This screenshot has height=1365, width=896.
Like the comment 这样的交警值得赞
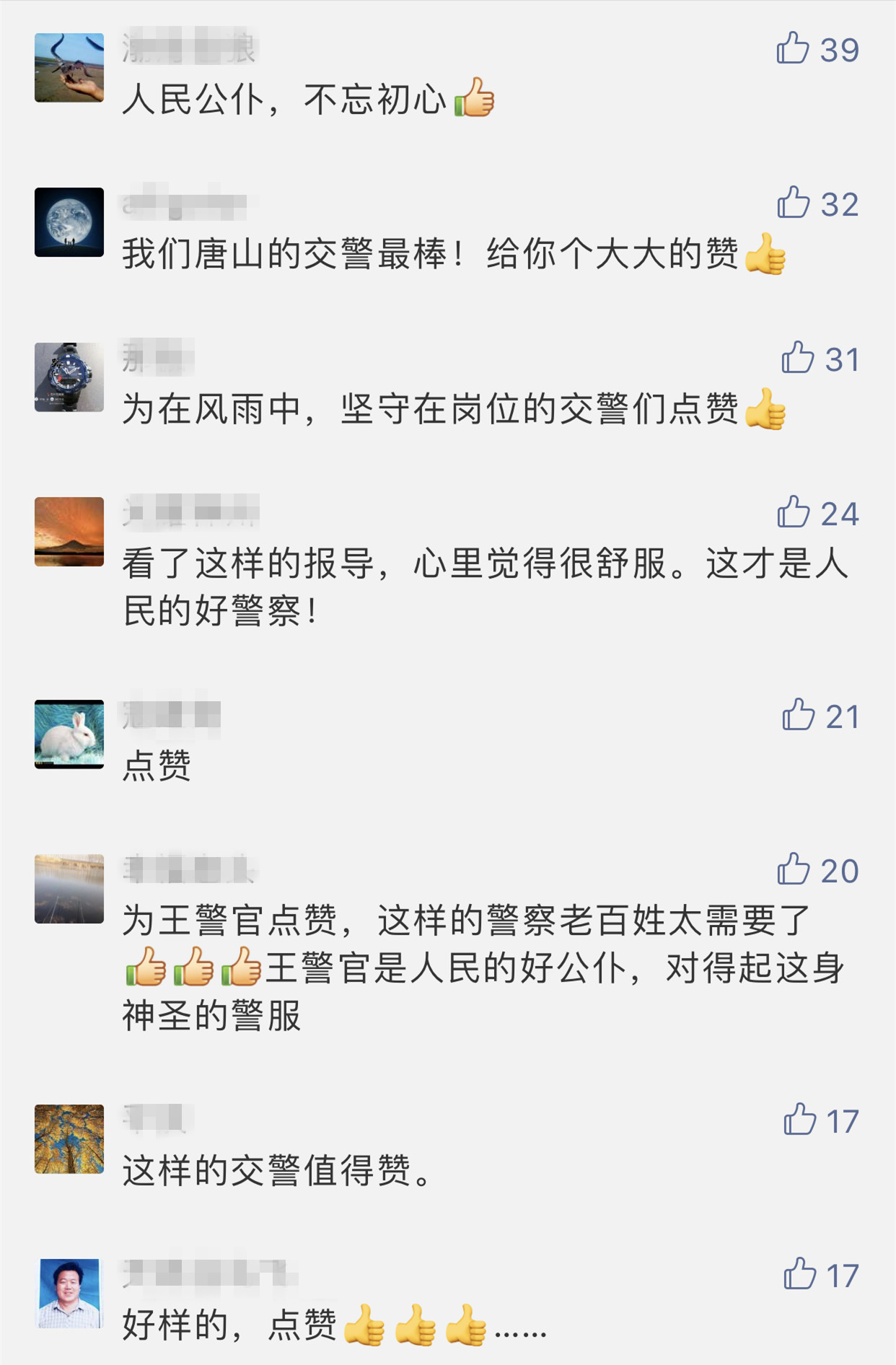(x=799, y=1120)
